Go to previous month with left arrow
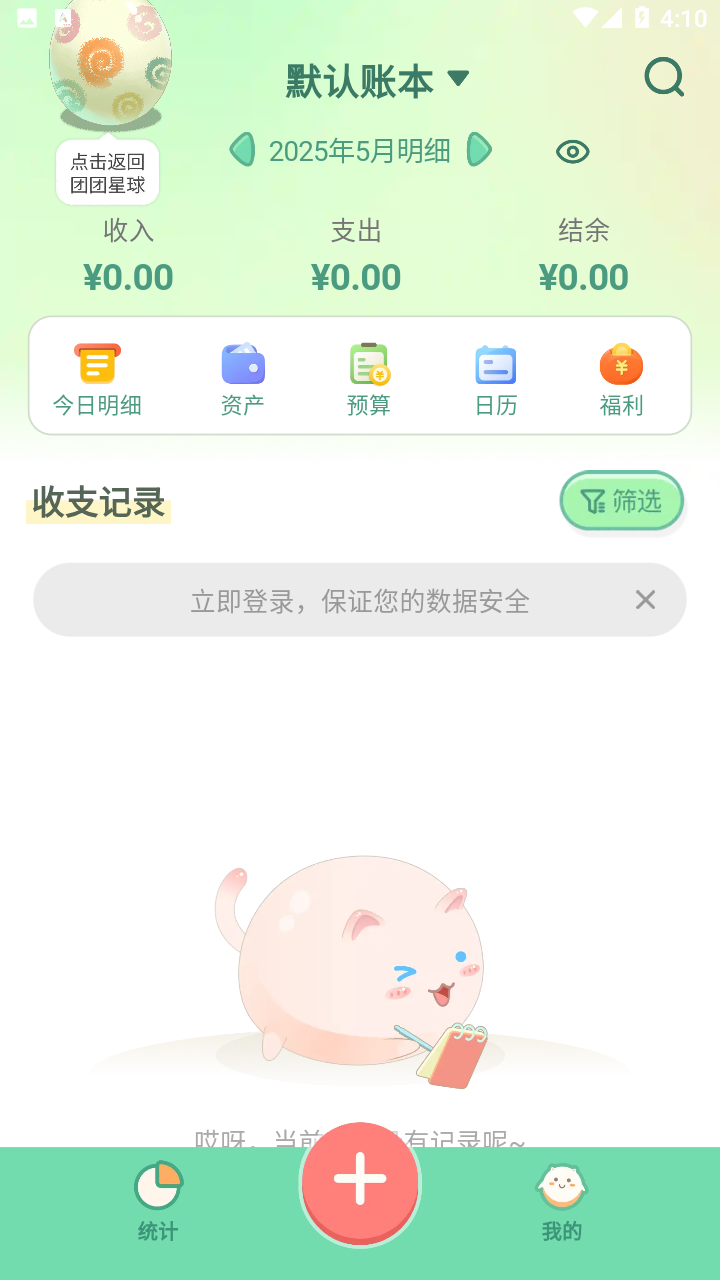 pos(242,150)
